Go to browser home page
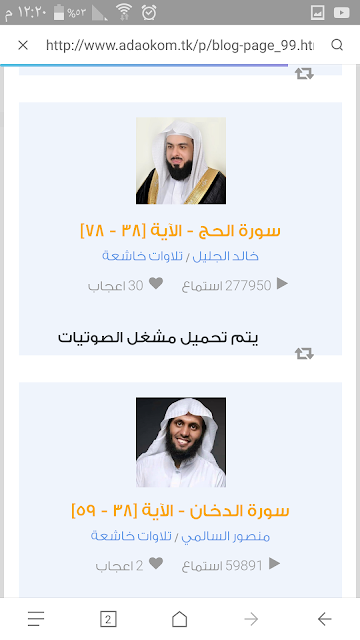Viewport: 360px width, 640px height. point(180,619)
